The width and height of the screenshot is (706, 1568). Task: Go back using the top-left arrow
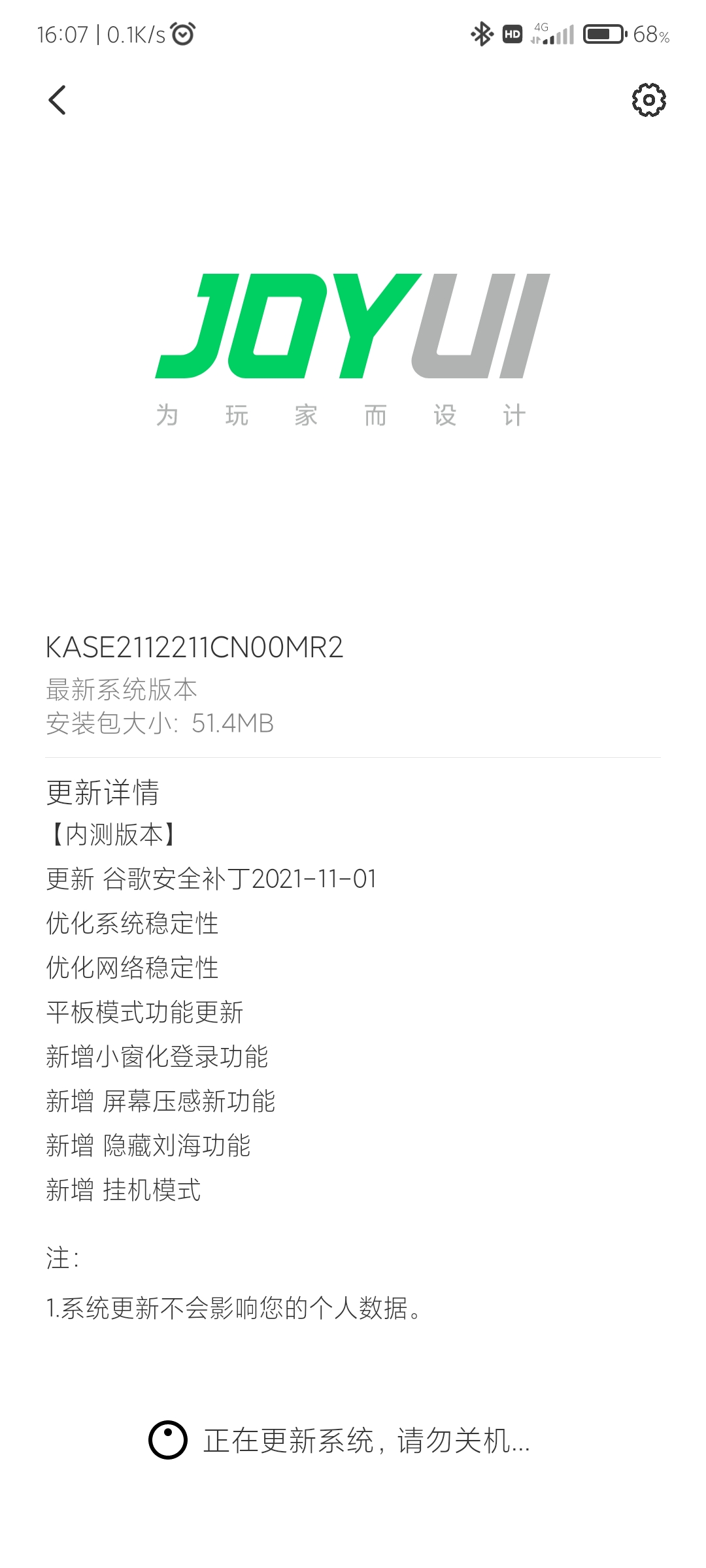tap(58, 100)
